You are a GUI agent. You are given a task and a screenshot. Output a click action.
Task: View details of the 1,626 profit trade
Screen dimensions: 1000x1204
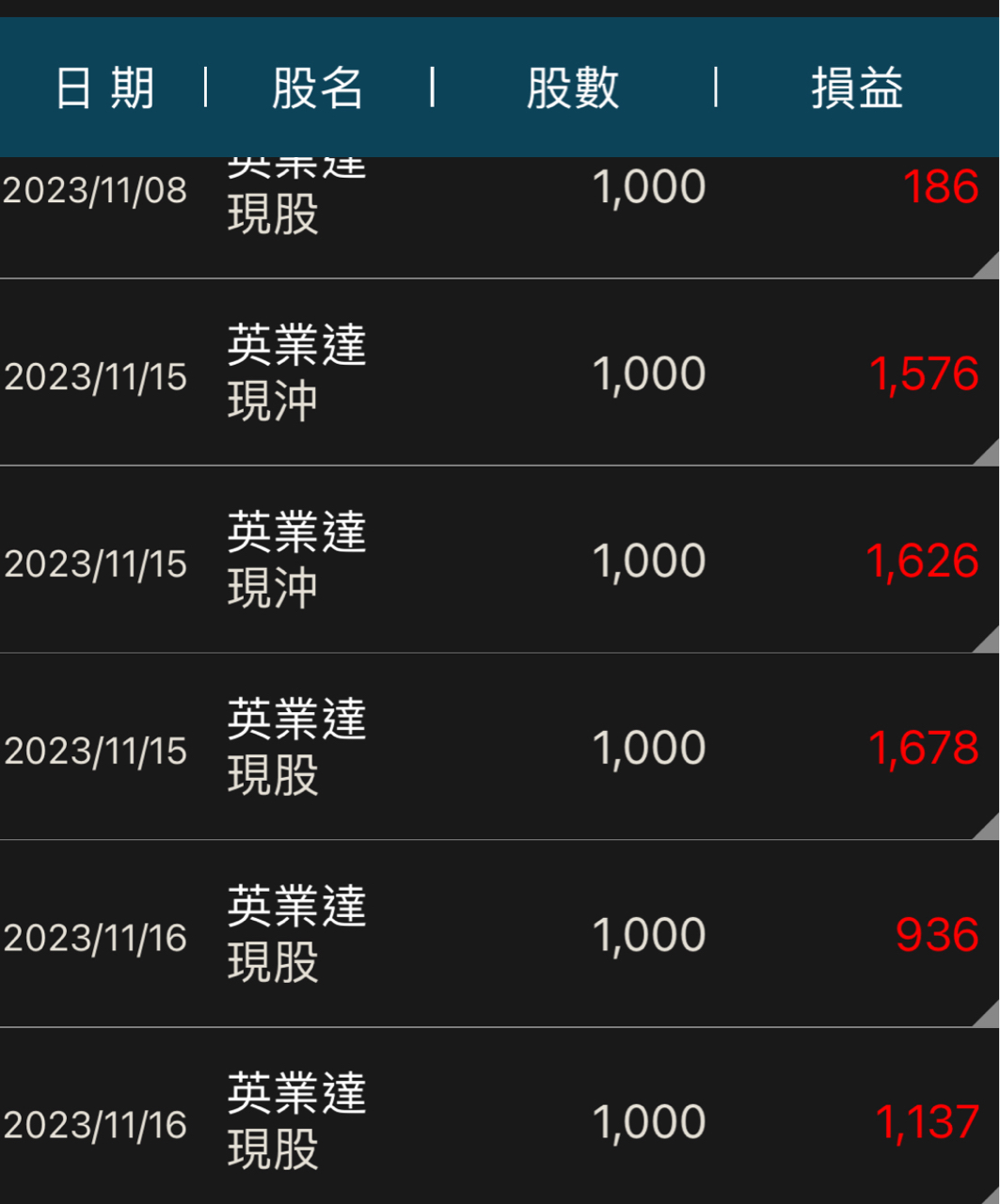pos(499,561)
